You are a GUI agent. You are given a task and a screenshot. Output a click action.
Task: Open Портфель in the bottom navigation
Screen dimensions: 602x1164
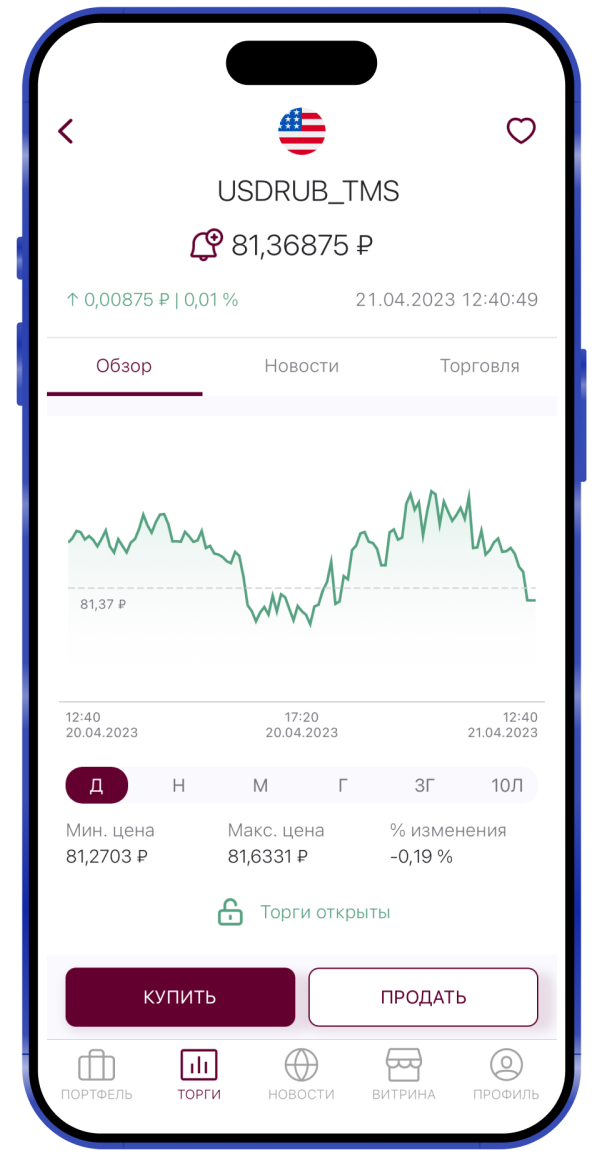(96, 1074)
